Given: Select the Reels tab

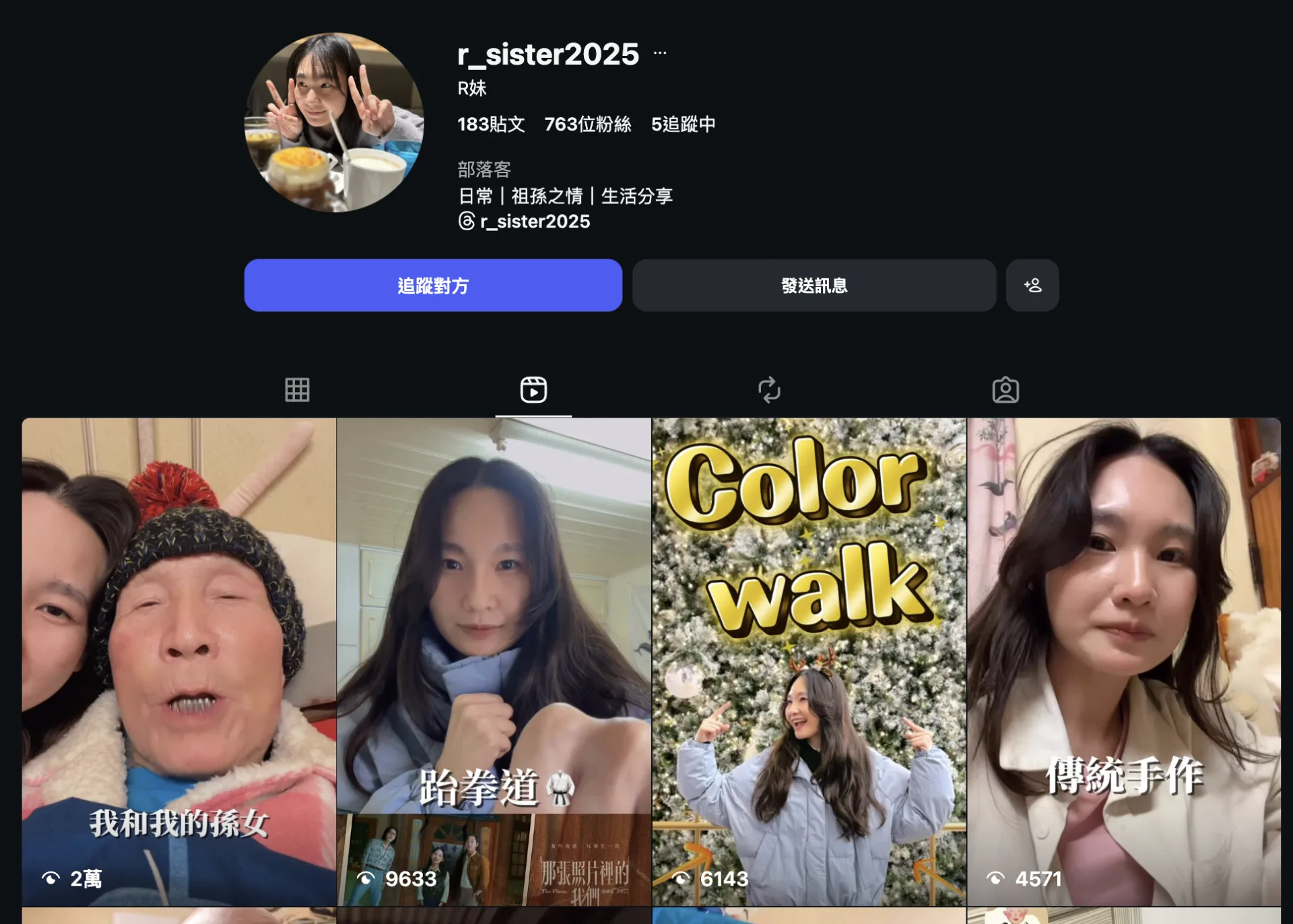Looking at the screenshot, I should point(533,390).
